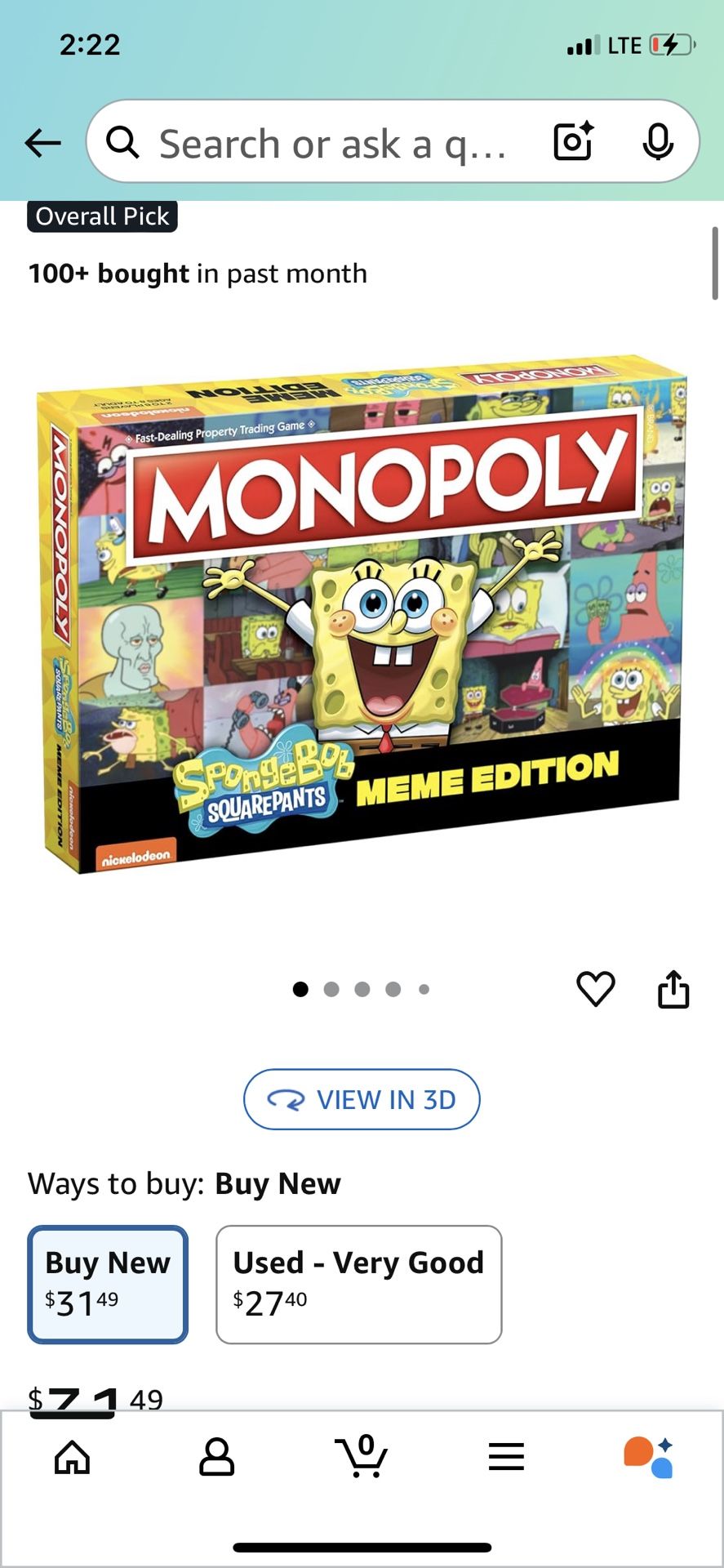Open the AI assistant chat icon
Screen dimensions: 724x1568
click(649, 1456)
